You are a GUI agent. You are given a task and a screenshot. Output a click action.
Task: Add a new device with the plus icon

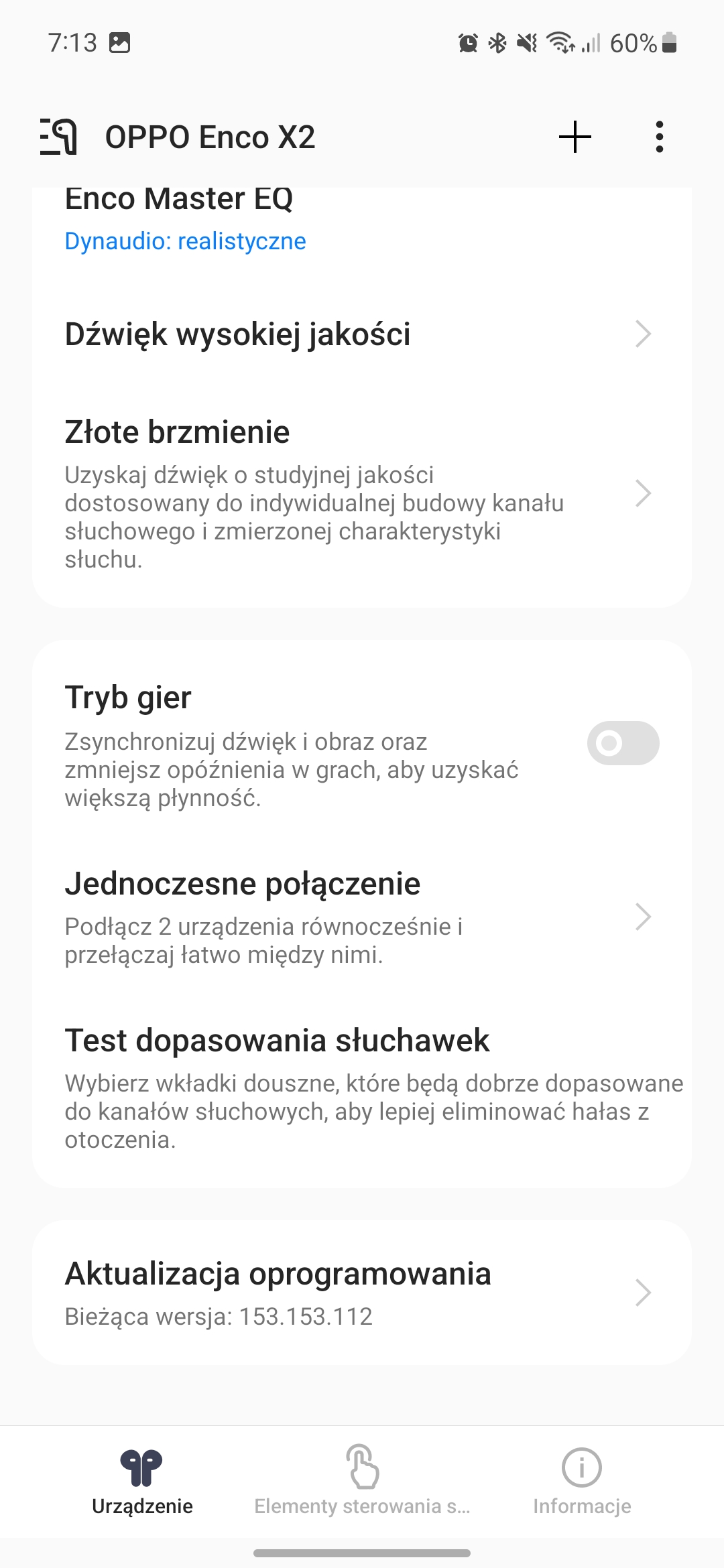pyautogui.click(x=575, y=137)
